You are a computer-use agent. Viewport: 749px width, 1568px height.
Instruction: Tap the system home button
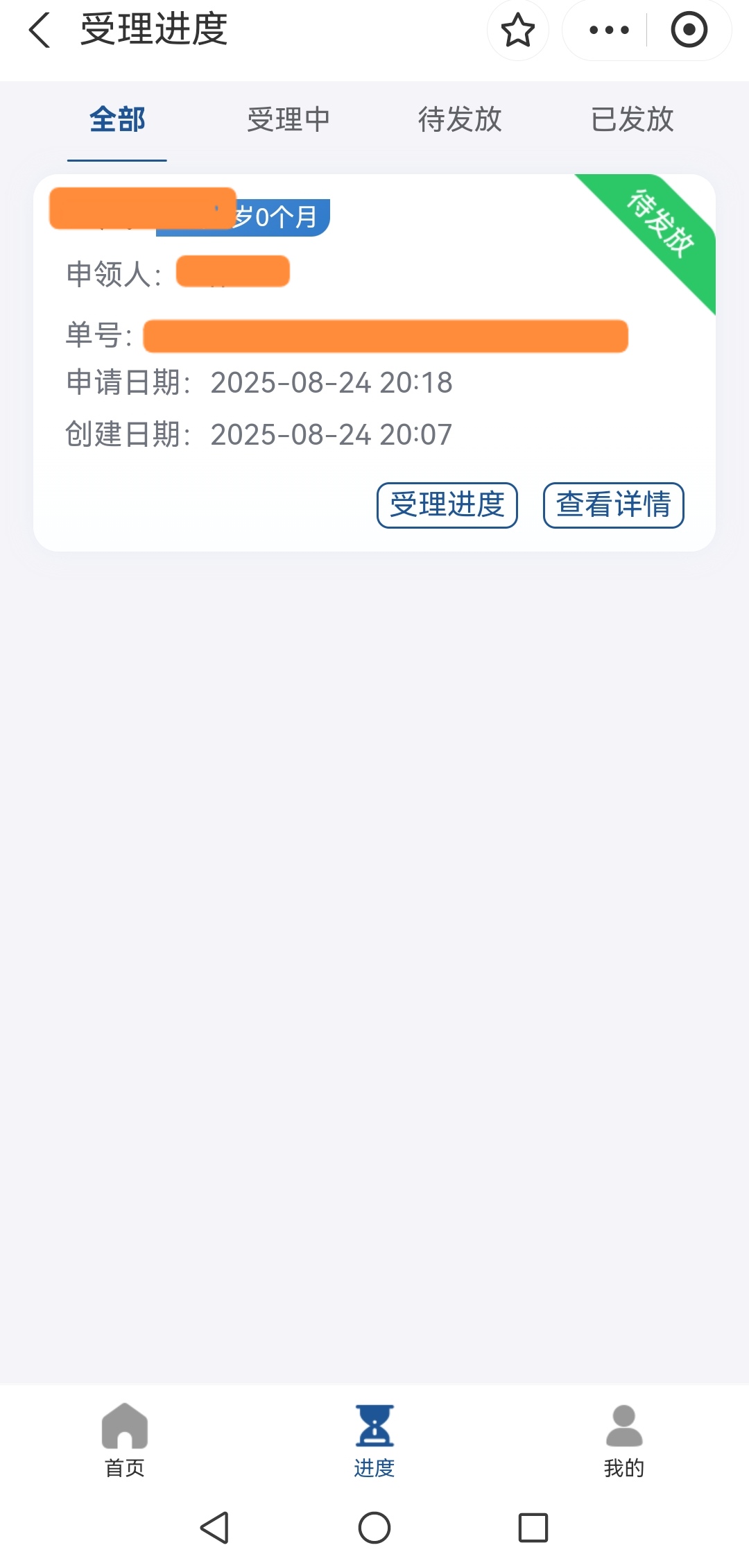click(374, 1527)
